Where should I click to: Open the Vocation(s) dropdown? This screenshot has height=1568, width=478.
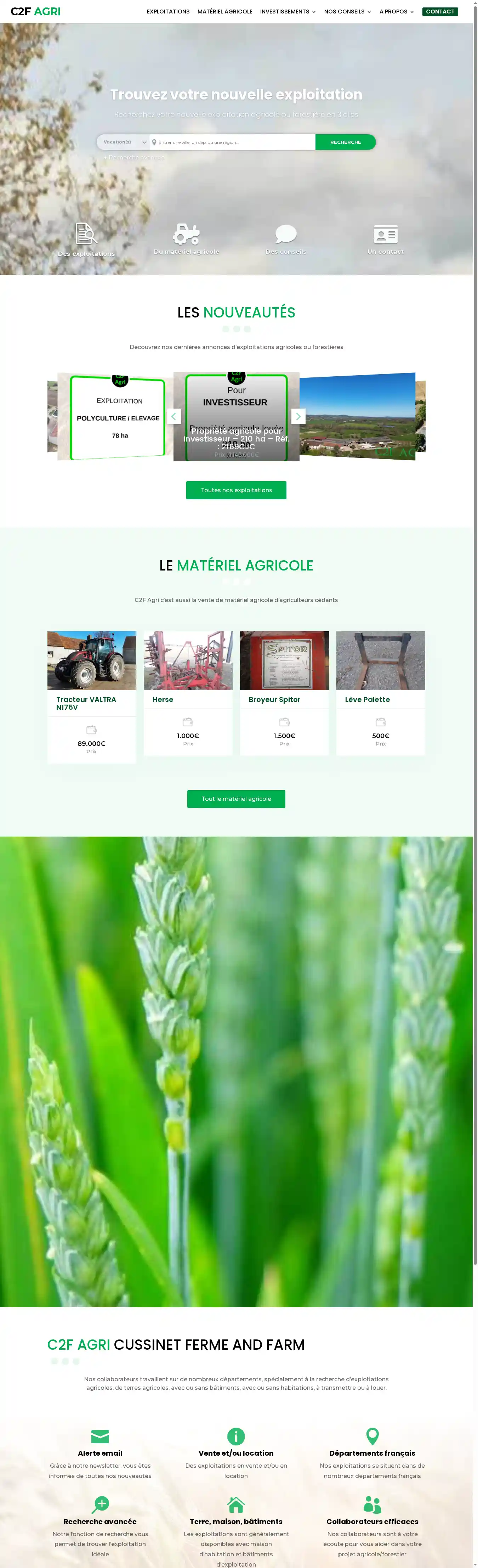point(124,142)
